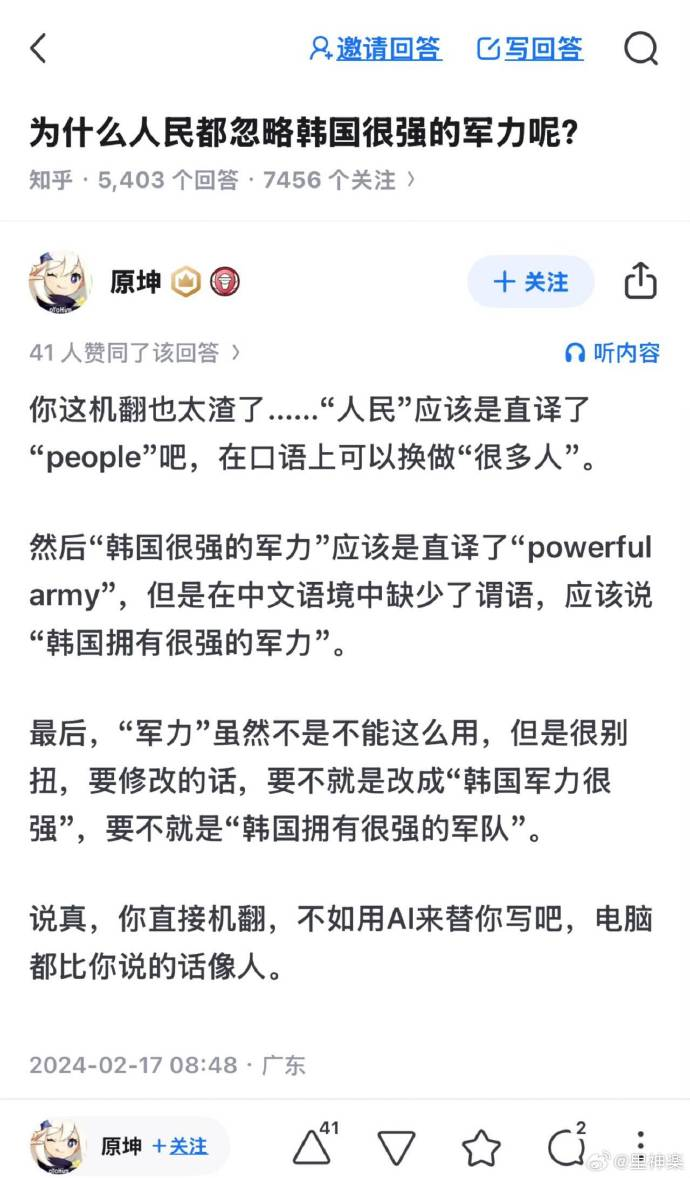This screenshot has height=1178, width=690.
Task: Listen to the answer with 听内容
Action: pyautogui.click(x=612, y=352)
